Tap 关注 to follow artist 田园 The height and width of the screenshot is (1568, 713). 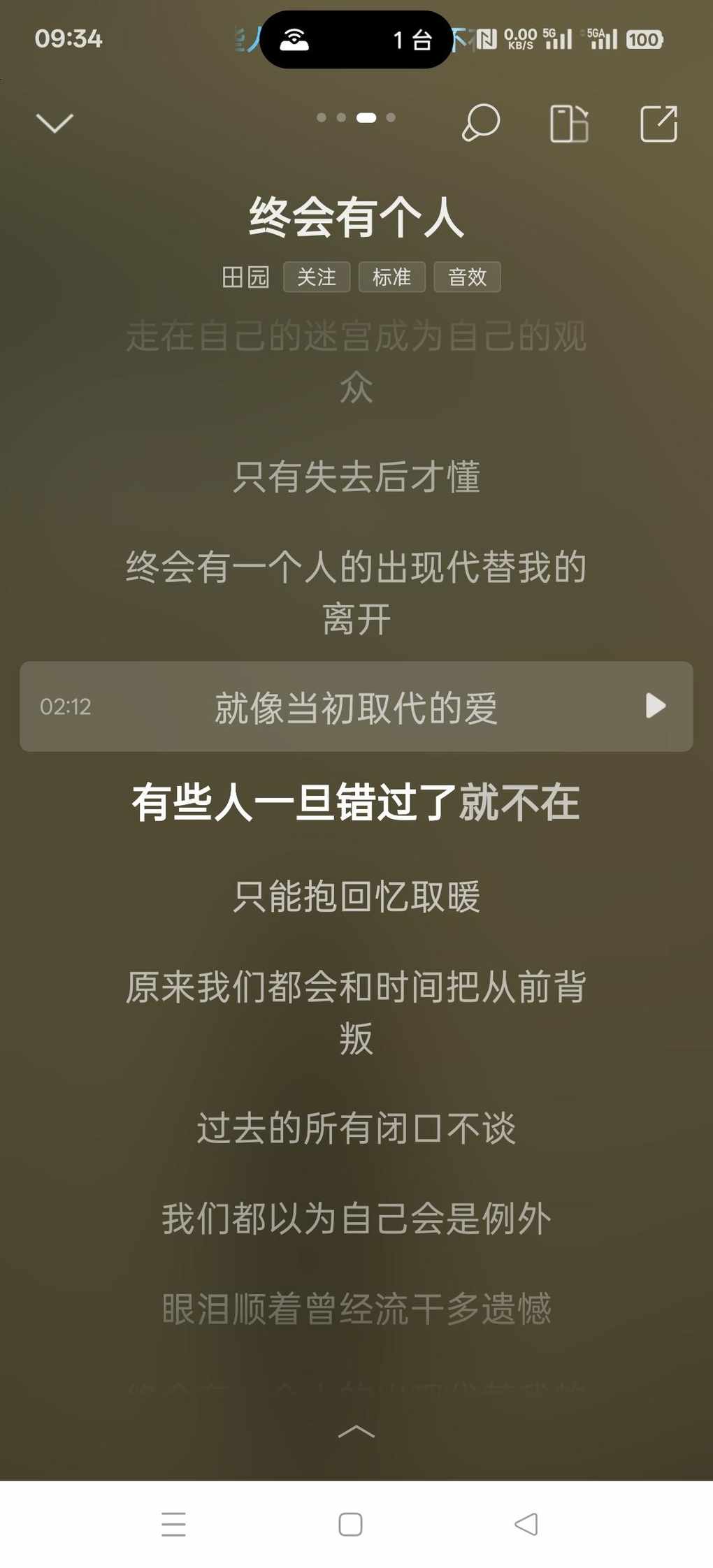(x=317, y=277)
